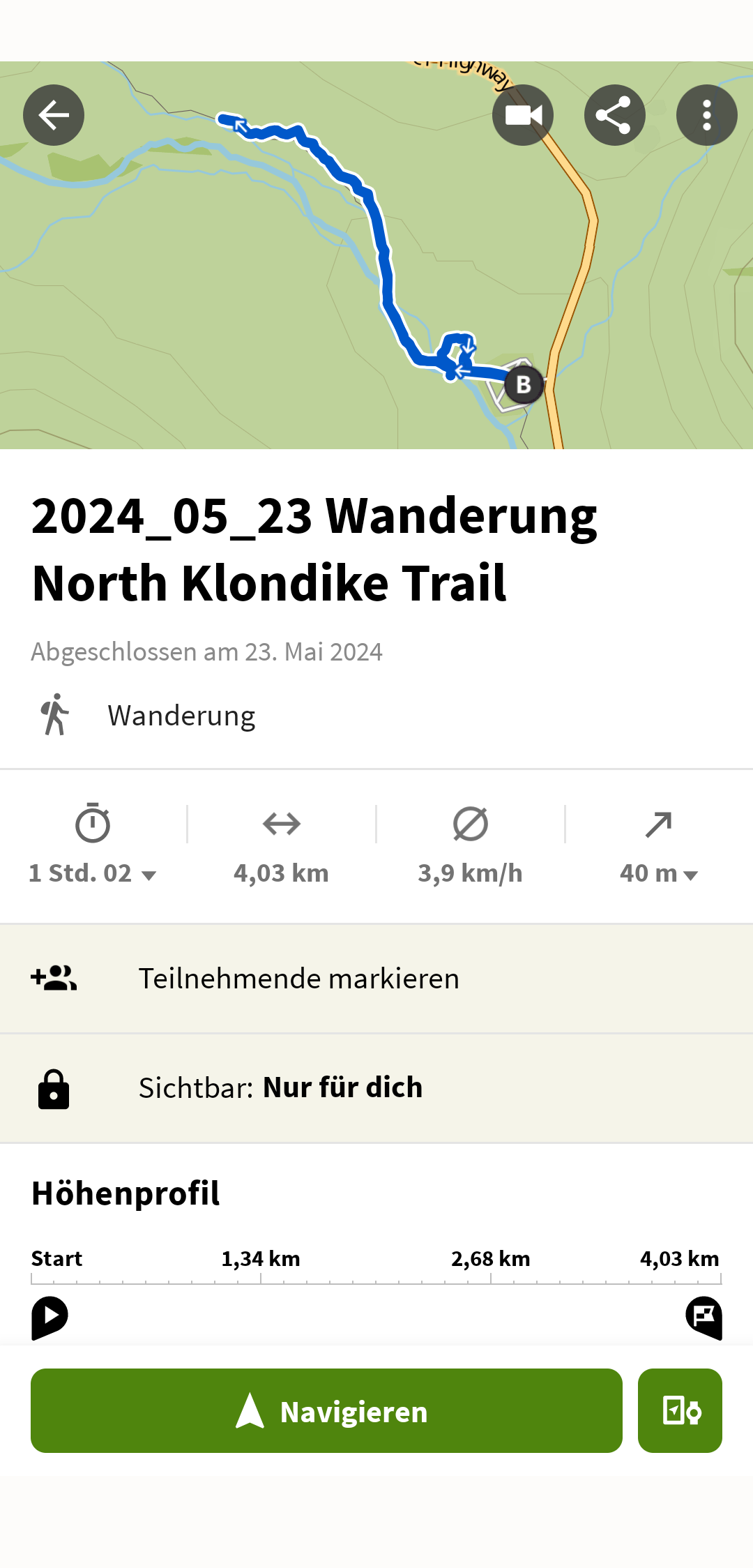
Task: Go back with the arrow button
Action: [54, 115]
